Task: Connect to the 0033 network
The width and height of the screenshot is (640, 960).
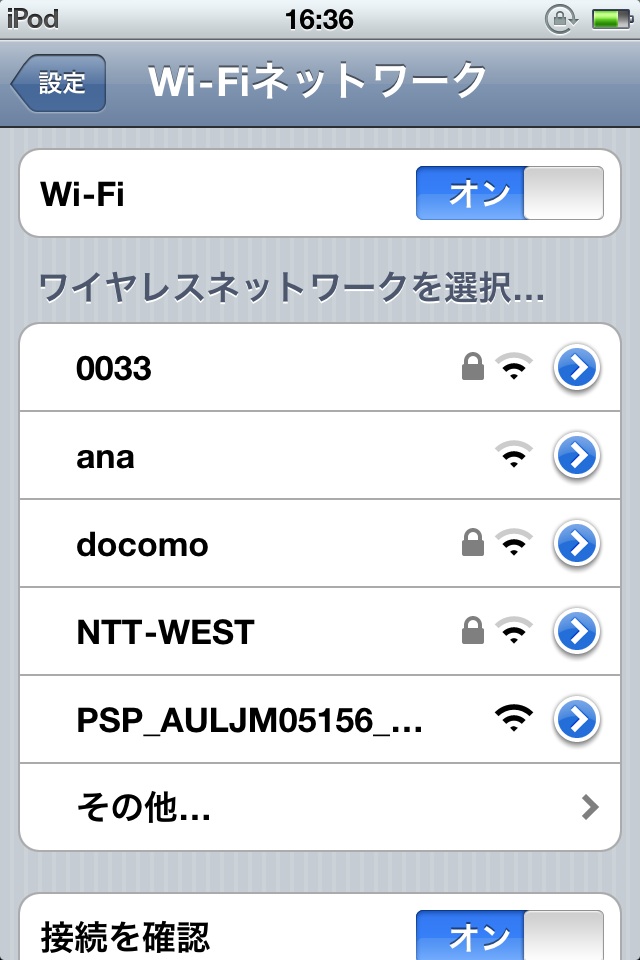Action: pos(250,369)
